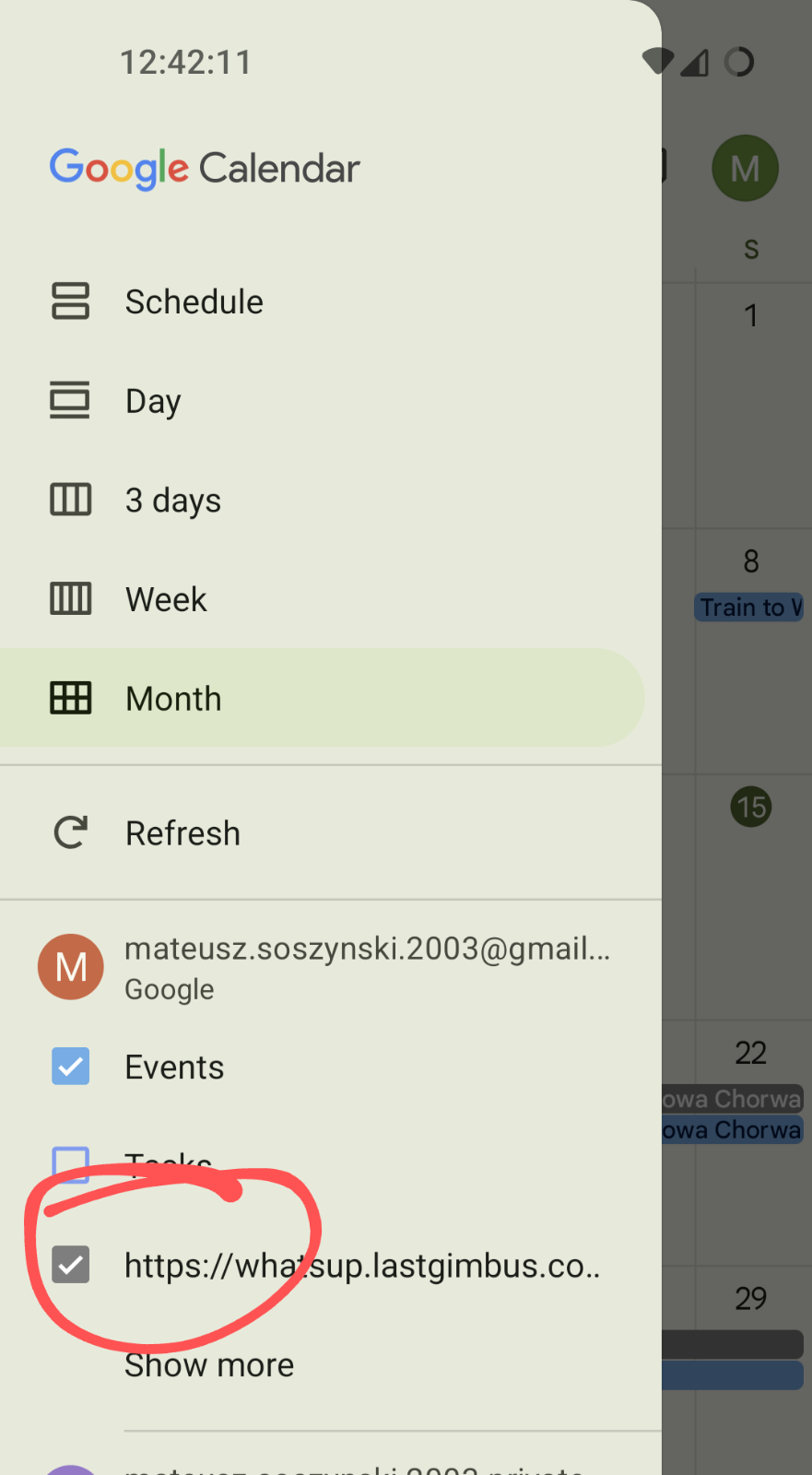This screenshot has width=812, height=1475.
Task: Open the account profile avatar M
Action: (745, 169)
